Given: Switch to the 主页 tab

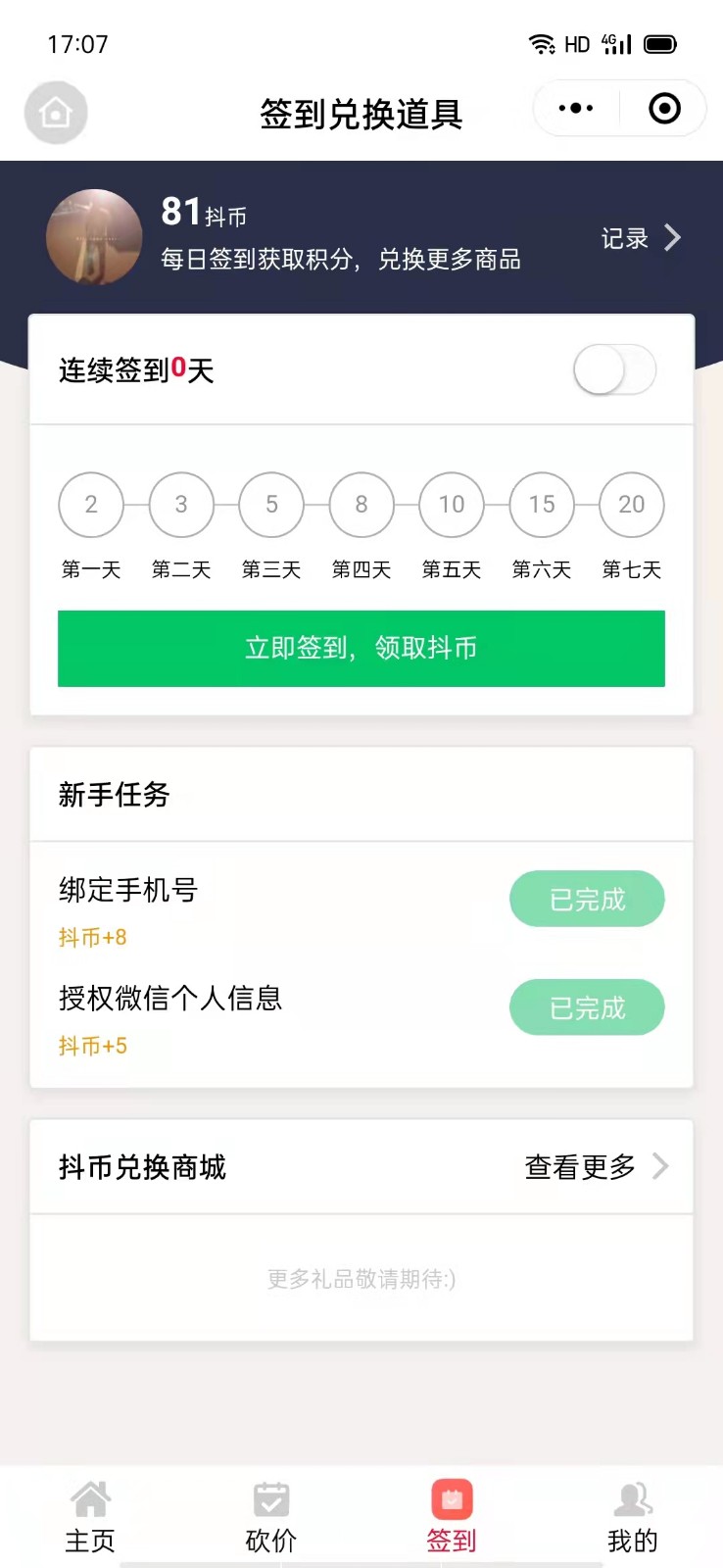Looking at the screenshot, I should click(90, 1517).
